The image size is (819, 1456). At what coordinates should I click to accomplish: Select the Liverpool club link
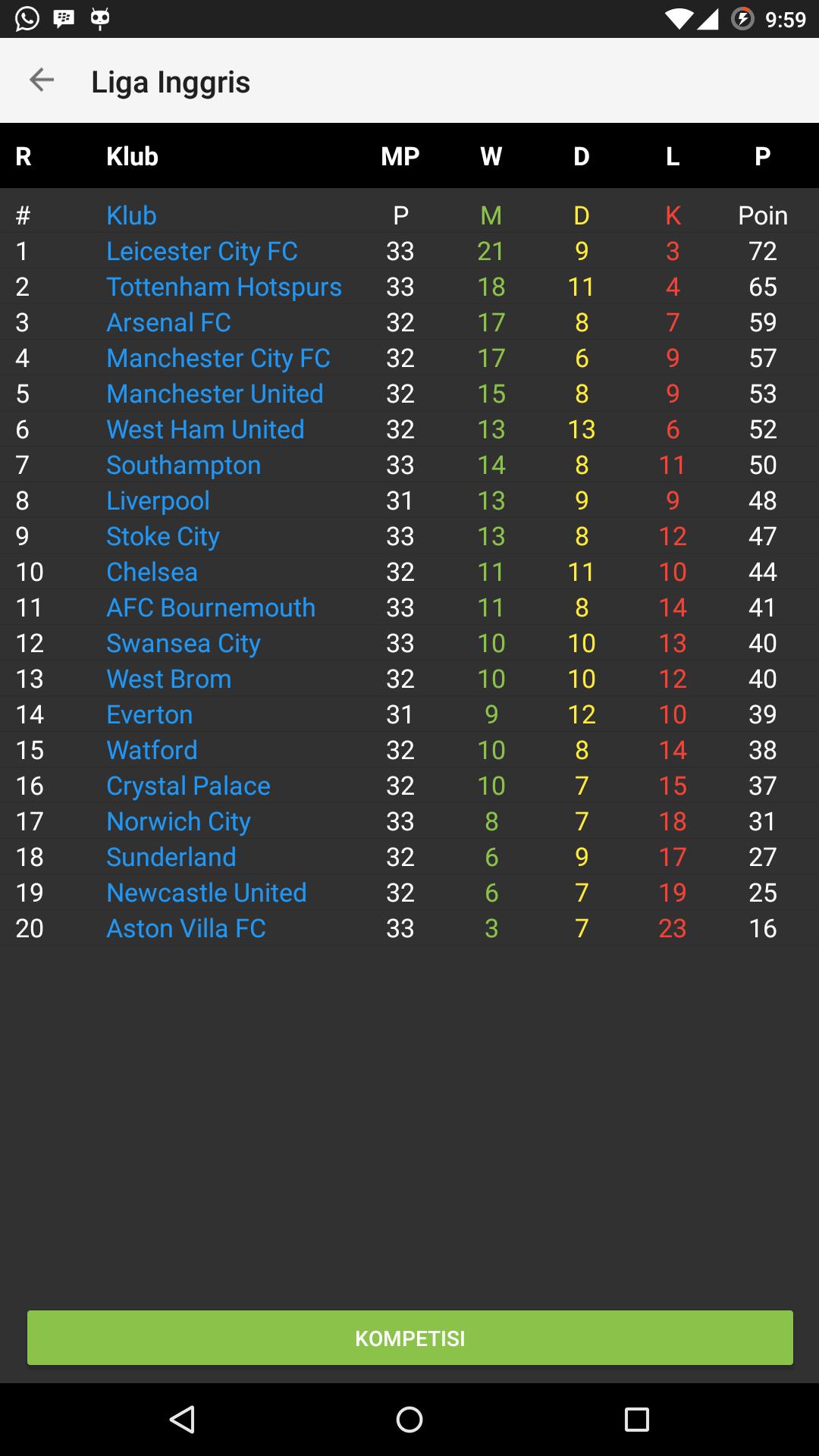158,500
